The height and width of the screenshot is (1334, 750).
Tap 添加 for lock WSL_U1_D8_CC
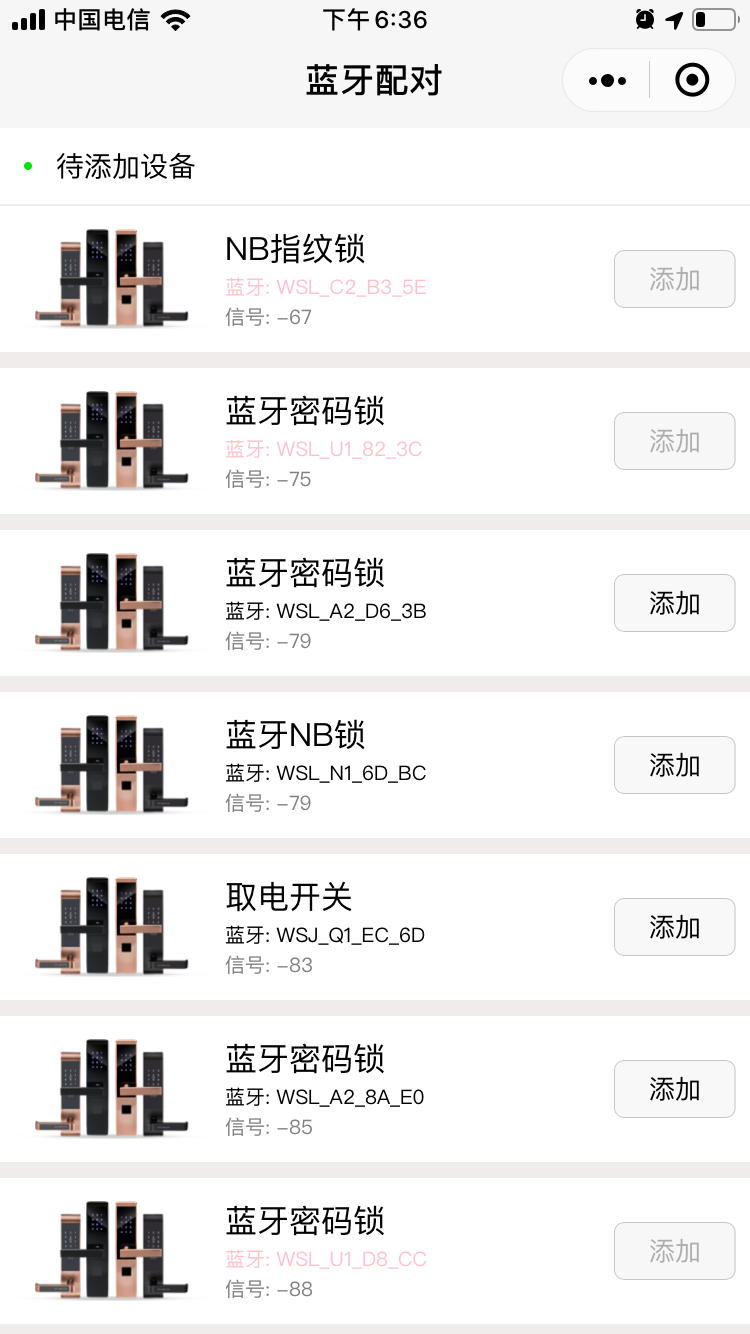[674, 1251]
